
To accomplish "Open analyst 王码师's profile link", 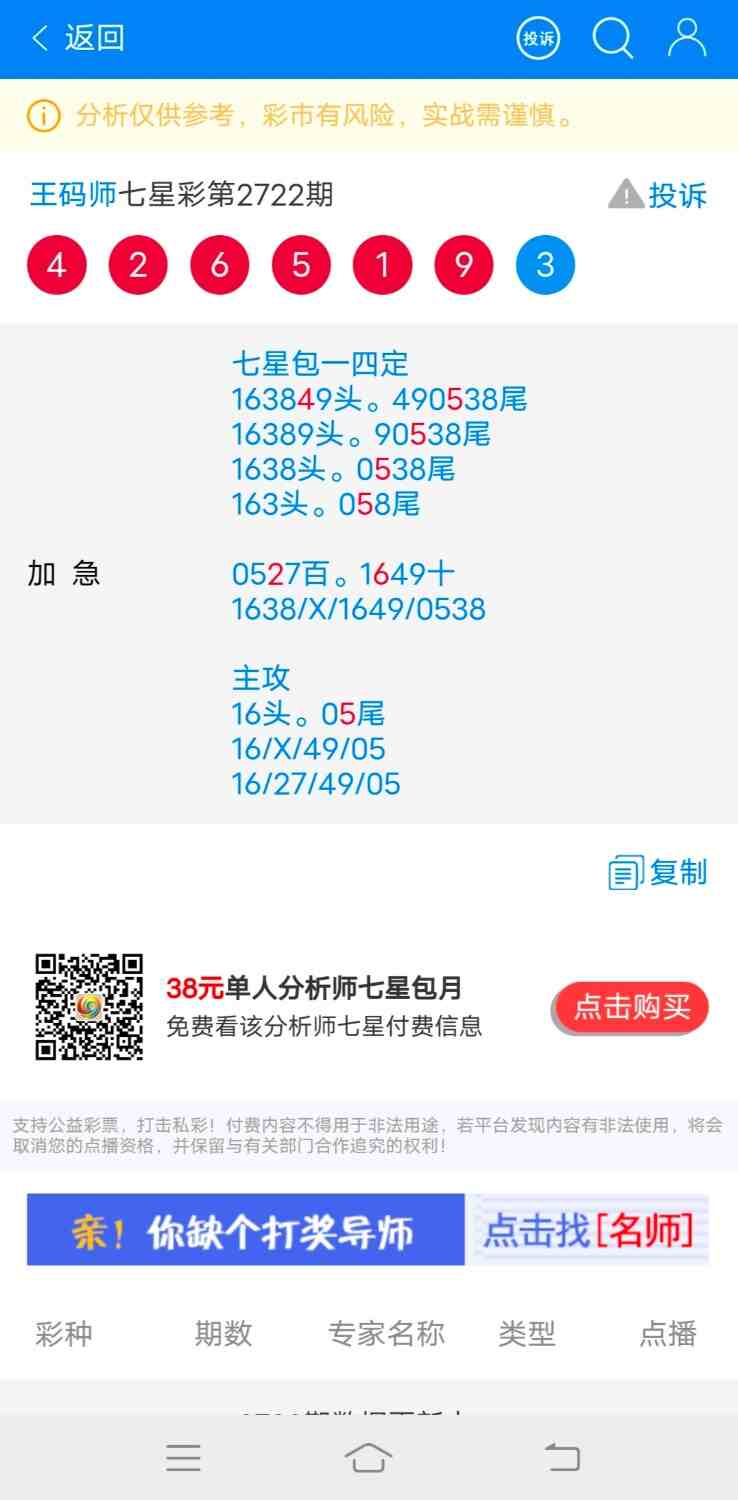I will (73, 194).
